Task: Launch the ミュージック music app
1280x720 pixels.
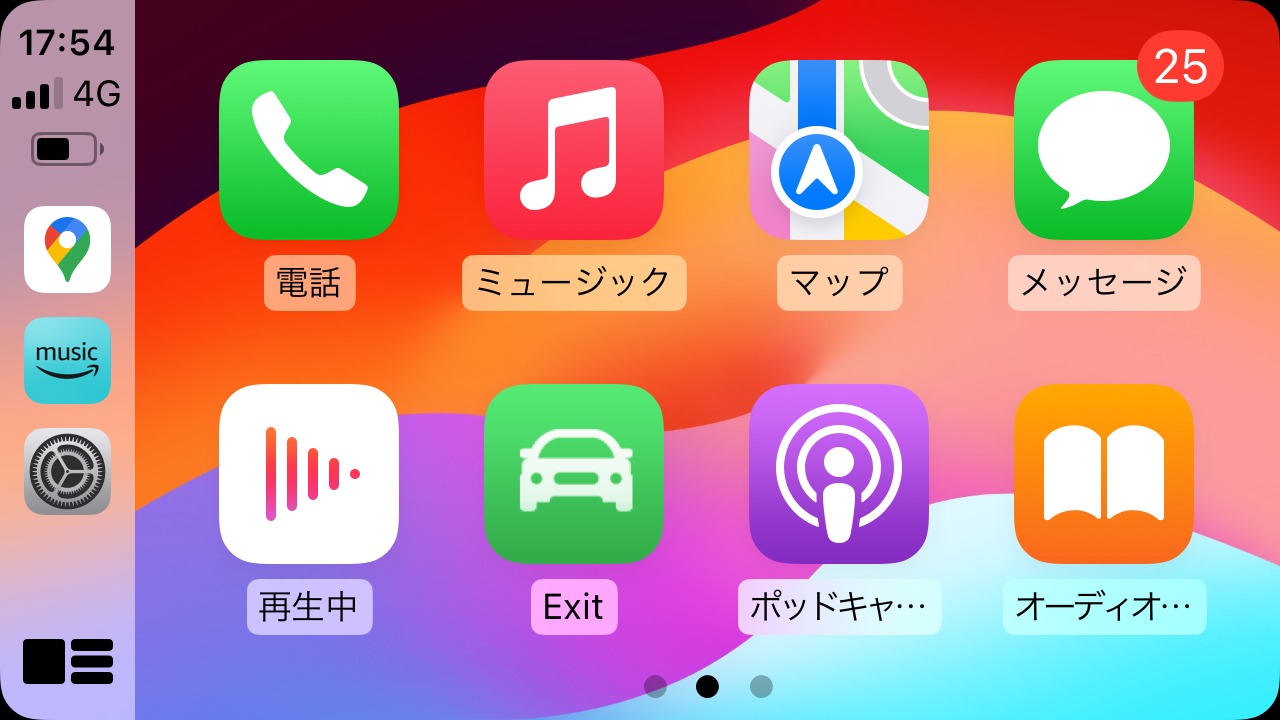Action: 574,150
